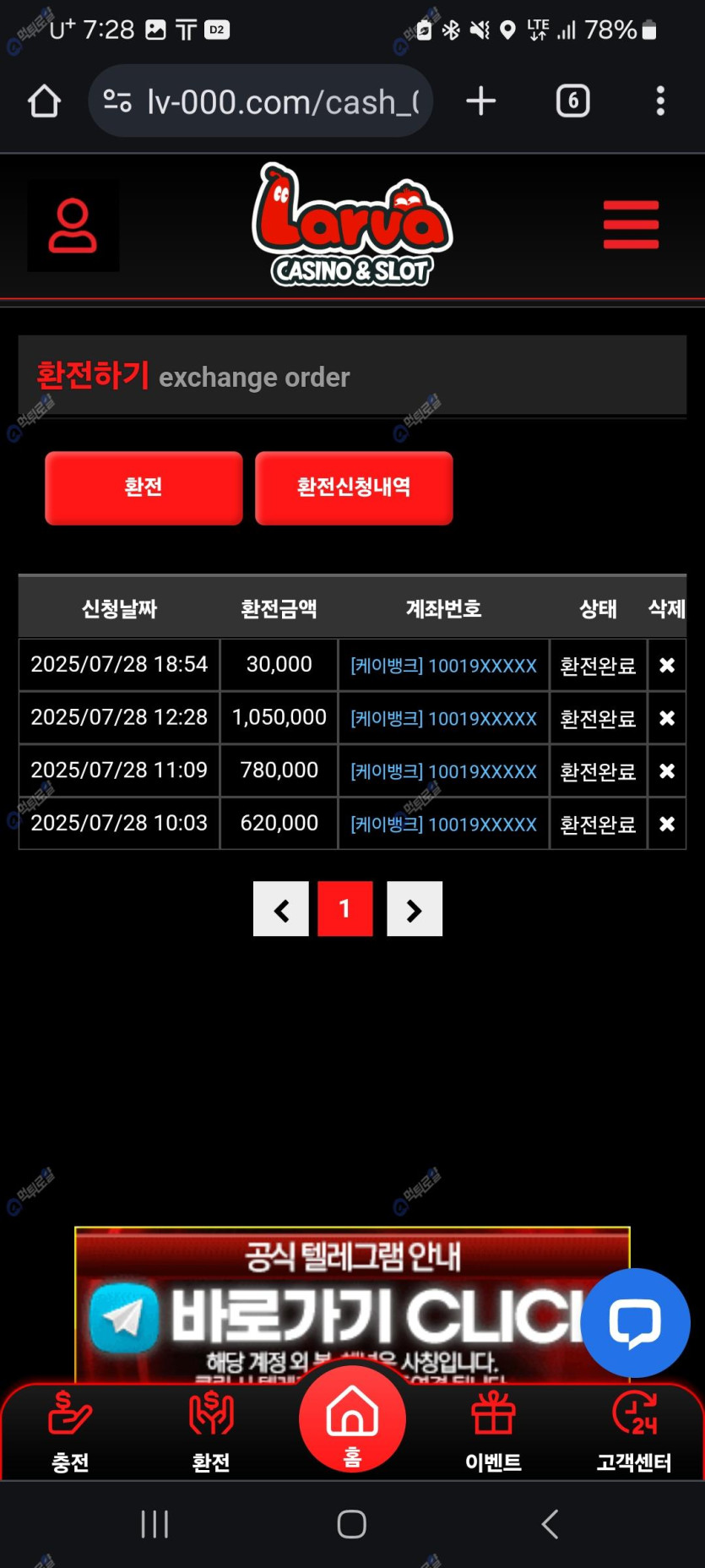Select page 1 in pagination
The width and height of the screenshot is (705, 1568).
(x=344, y=909)
